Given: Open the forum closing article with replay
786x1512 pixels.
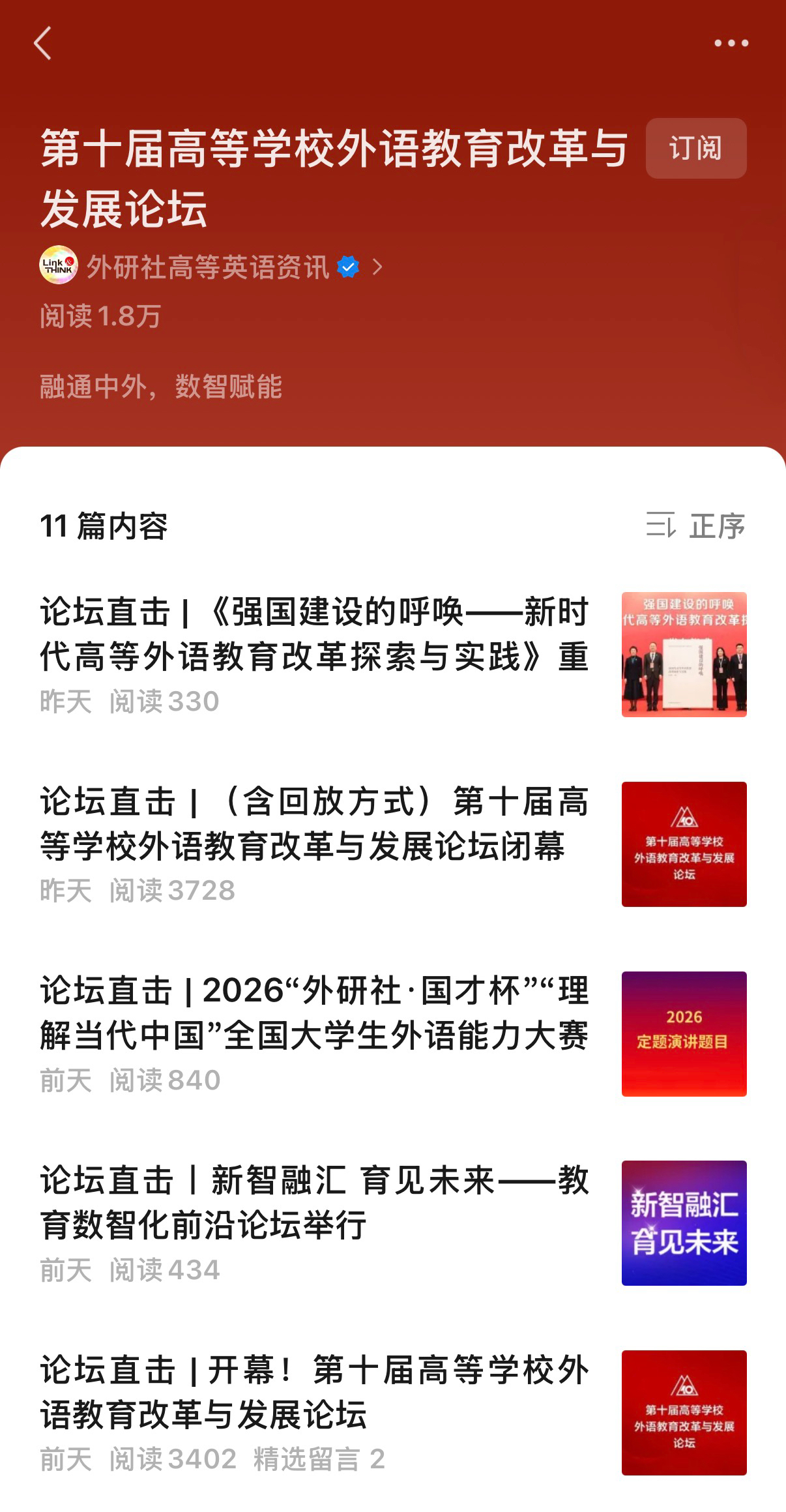Looking at the screenshot, I should coord(314,823).
